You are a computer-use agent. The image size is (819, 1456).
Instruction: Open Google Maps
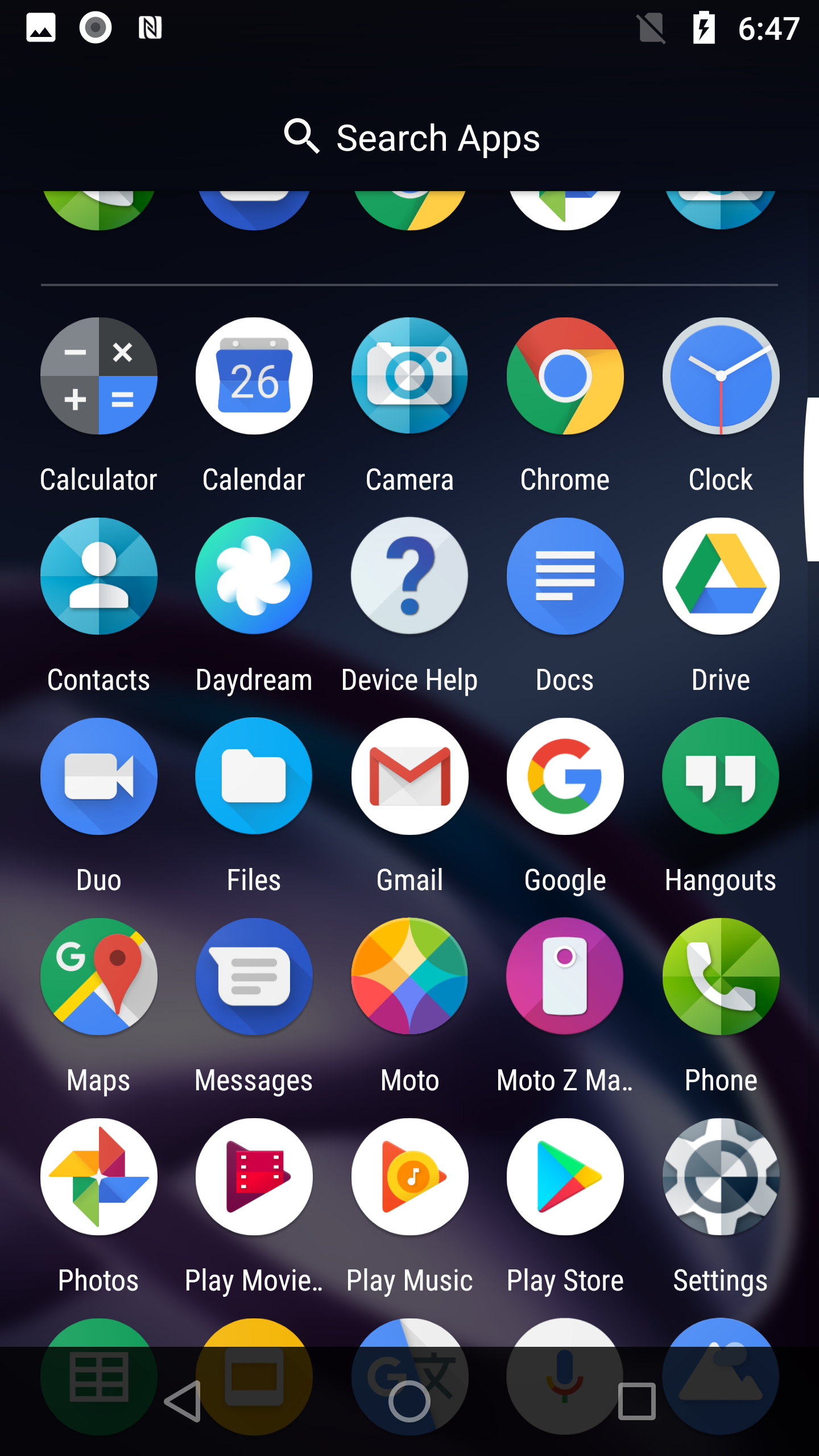[98, 977]
